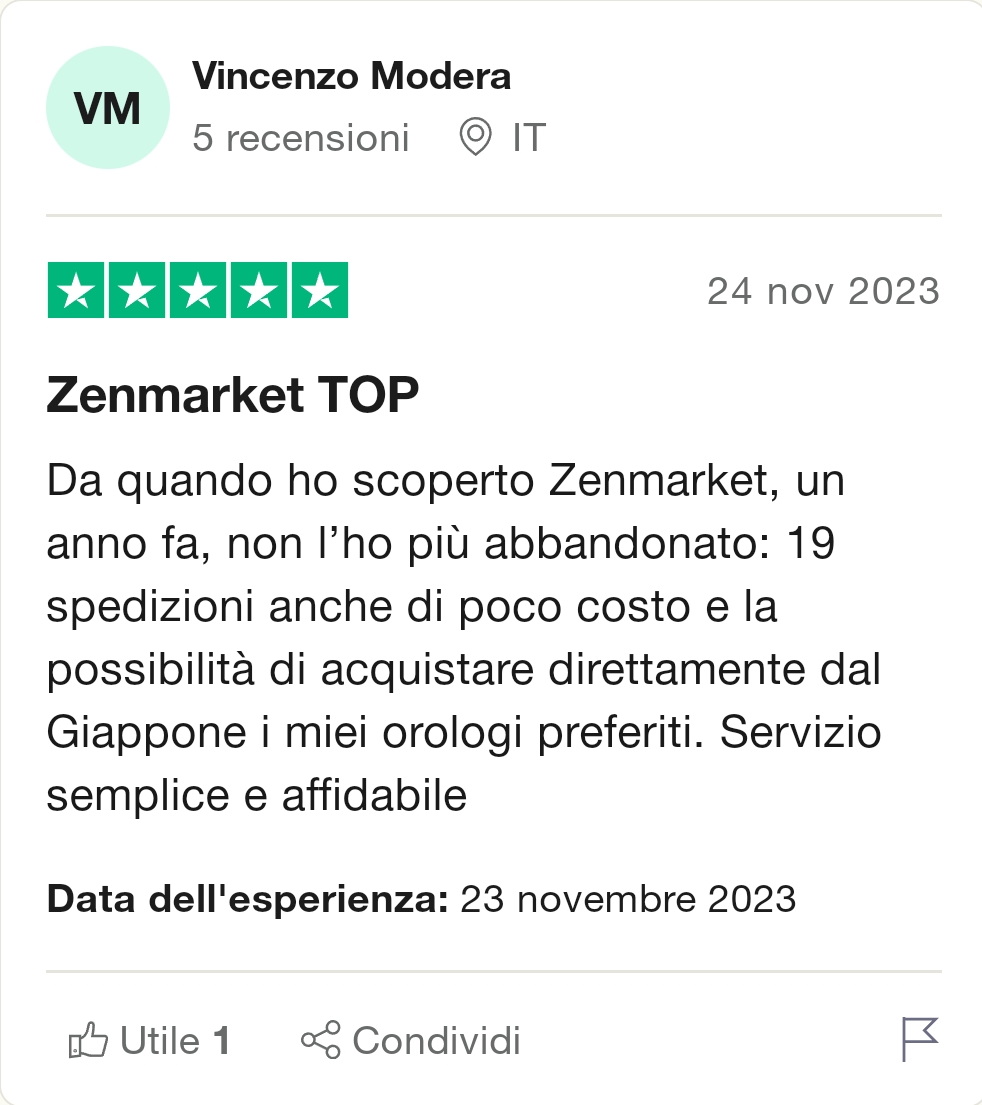This screenshot has height=1105, width=982.
Task: Open Vincenzo Modera's reviewer profile
Action: coord(351,77)
